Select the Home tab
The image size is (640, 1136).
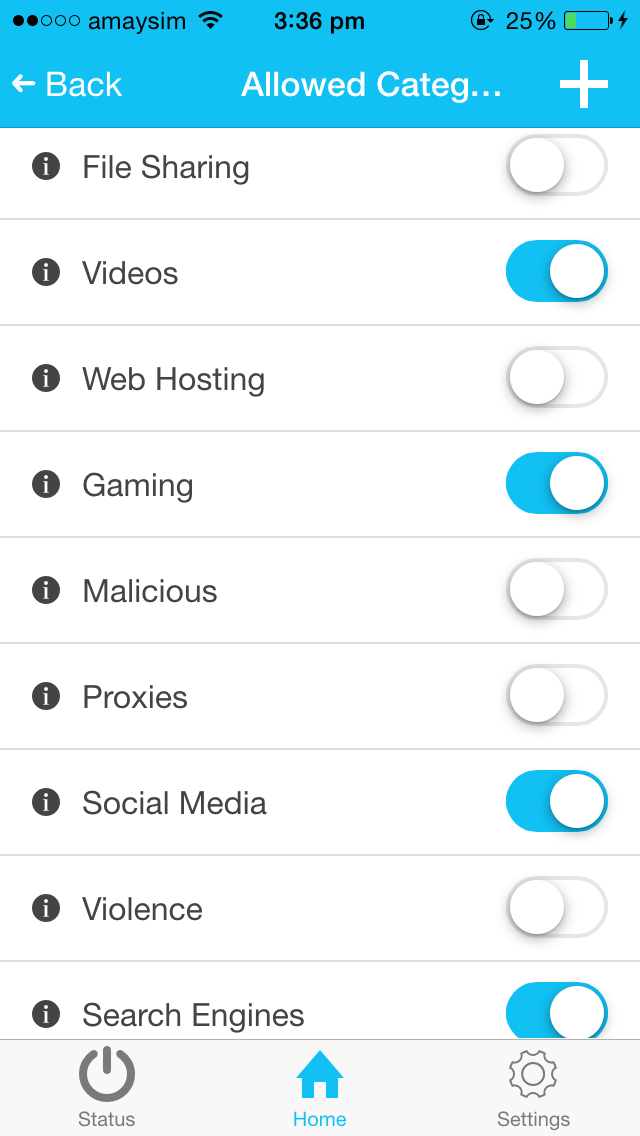(320, 1088)
